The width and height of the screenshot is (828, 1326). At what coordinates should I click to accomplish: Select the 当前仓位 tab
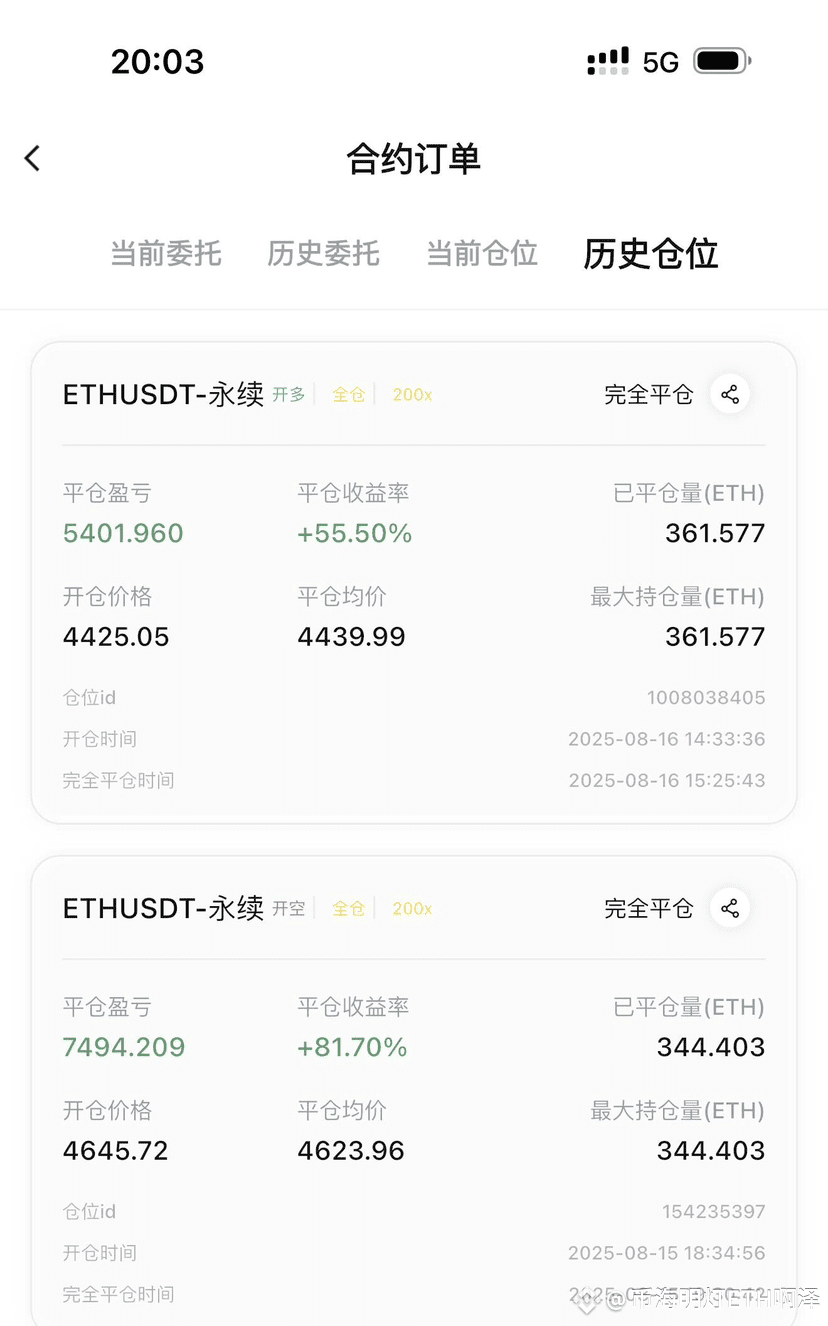click(482, 254)
